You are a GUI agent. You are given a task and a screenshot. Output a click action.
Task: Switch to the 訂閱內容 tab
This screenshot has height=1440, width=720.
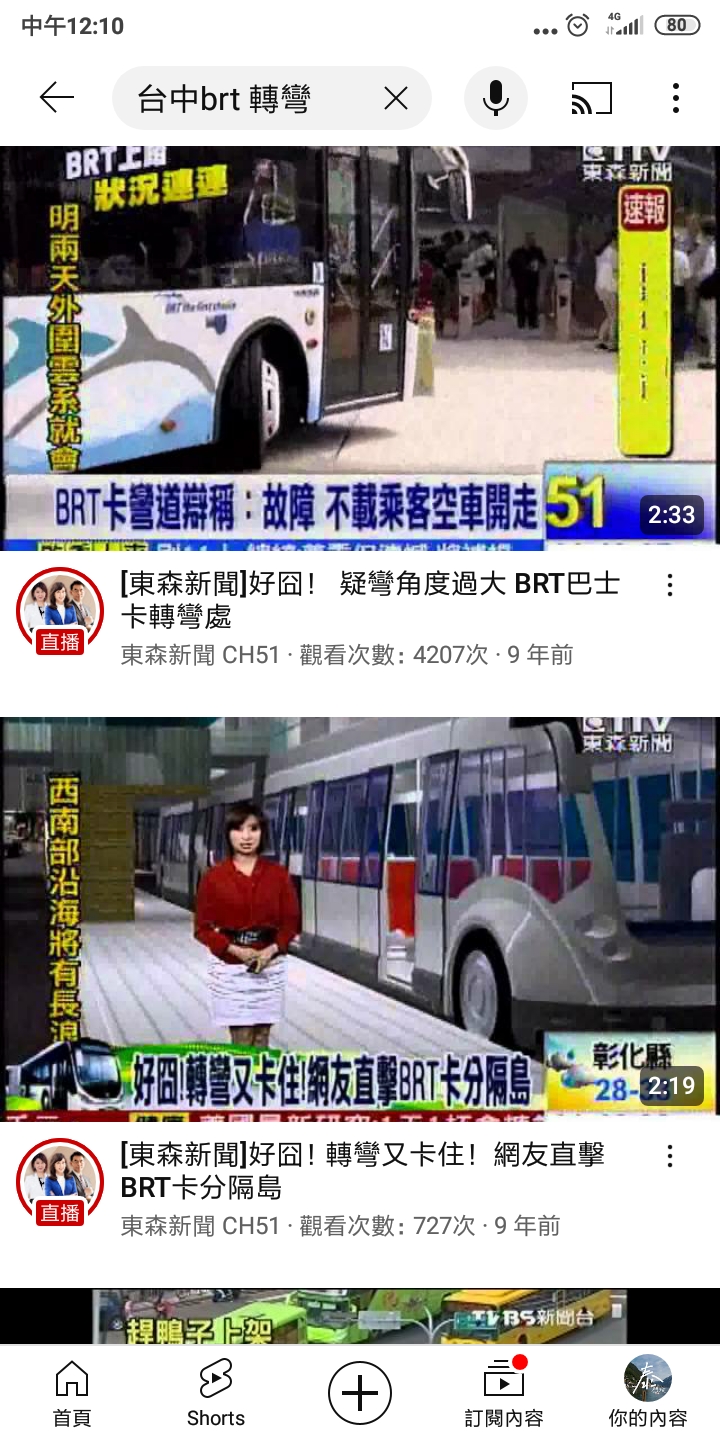pos(504,1393)
